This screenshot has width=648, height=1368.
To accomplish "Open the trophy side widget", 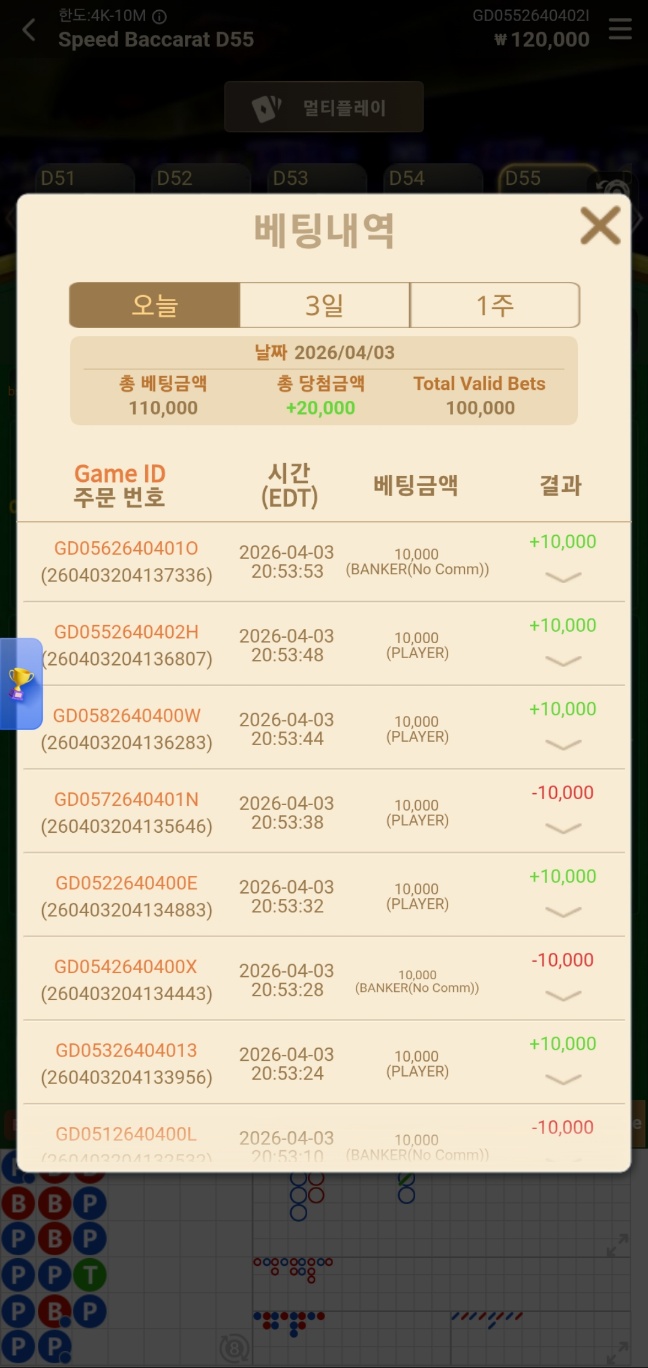I will (x=20, y=684).
